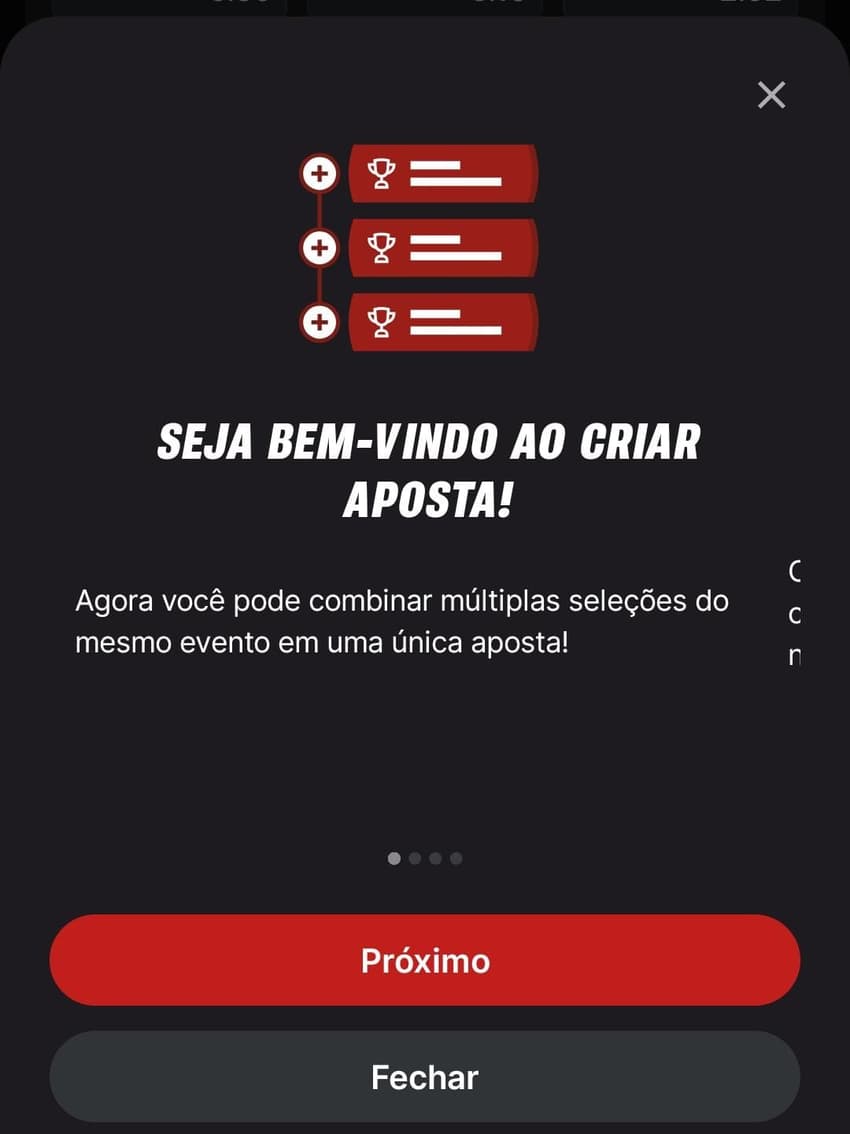Select the third plus icon in the illustration
Image resolution: width=850 pixels, height=1134 pixels.
[319, 321]
